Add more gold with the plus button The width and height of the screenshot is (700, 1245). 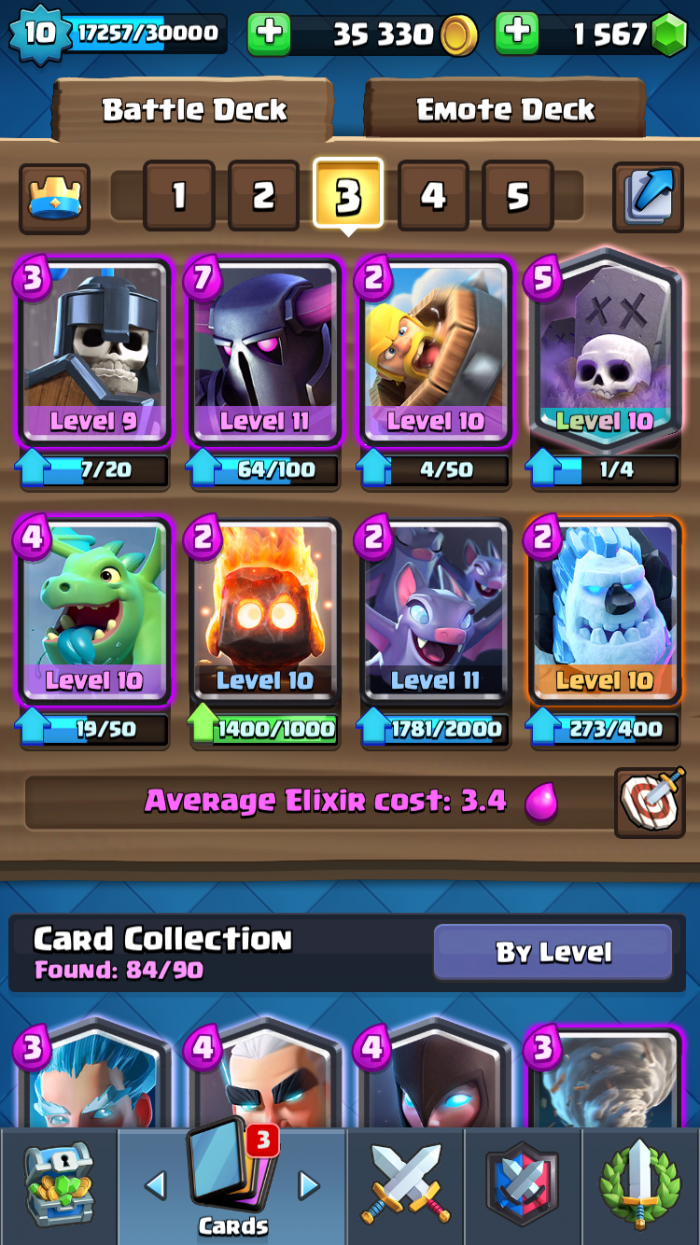[267, 35]
